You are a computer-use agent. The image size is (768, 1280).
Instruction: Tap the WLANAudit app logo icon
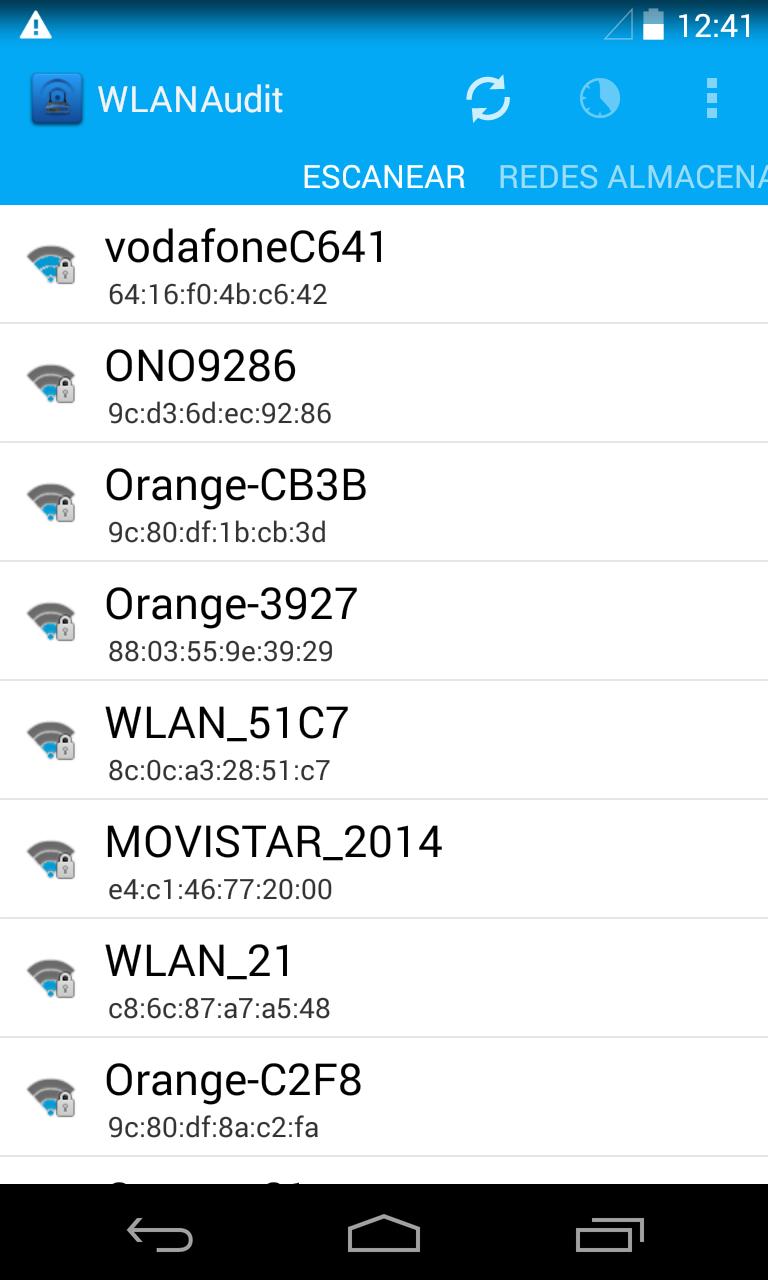pos(58,98)
